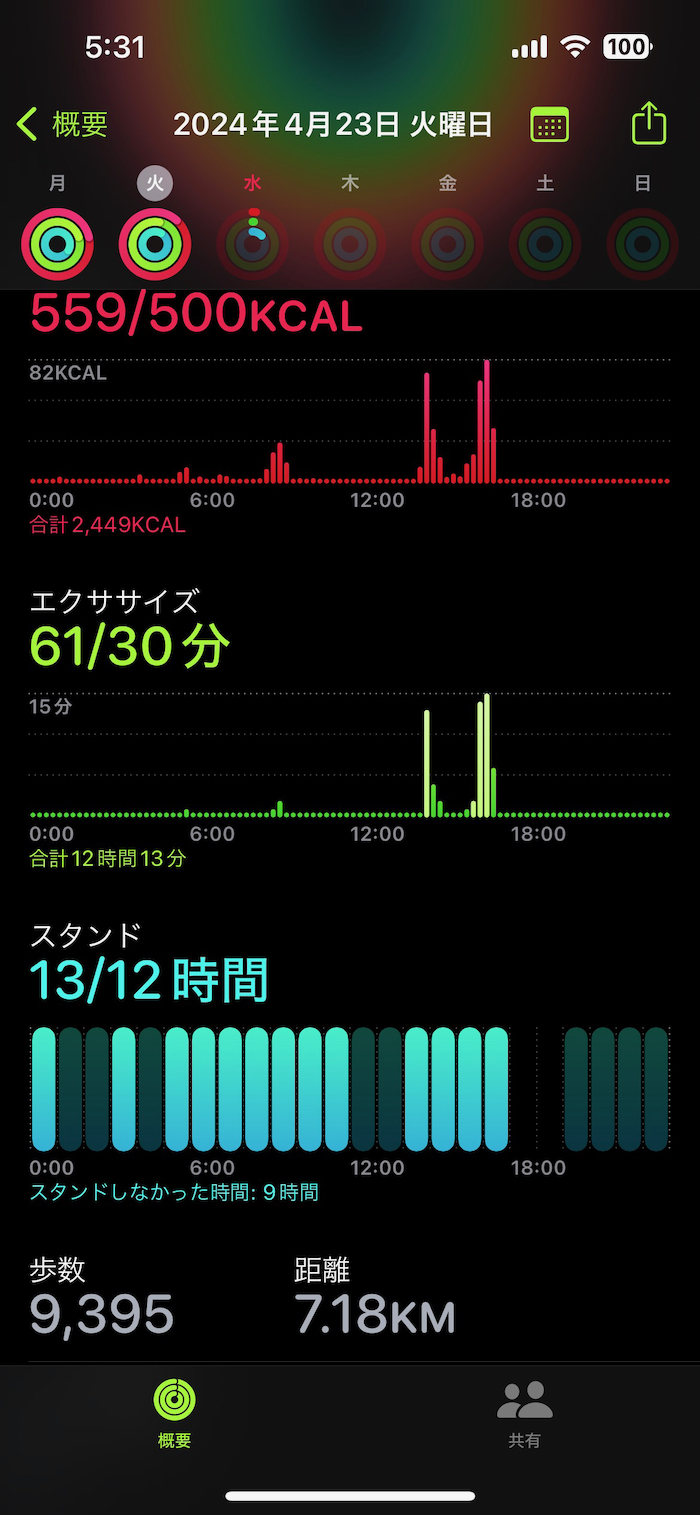Select Sunday (日) activity rings
Viewport: 700px width, 1515px height.
[643, 243]
